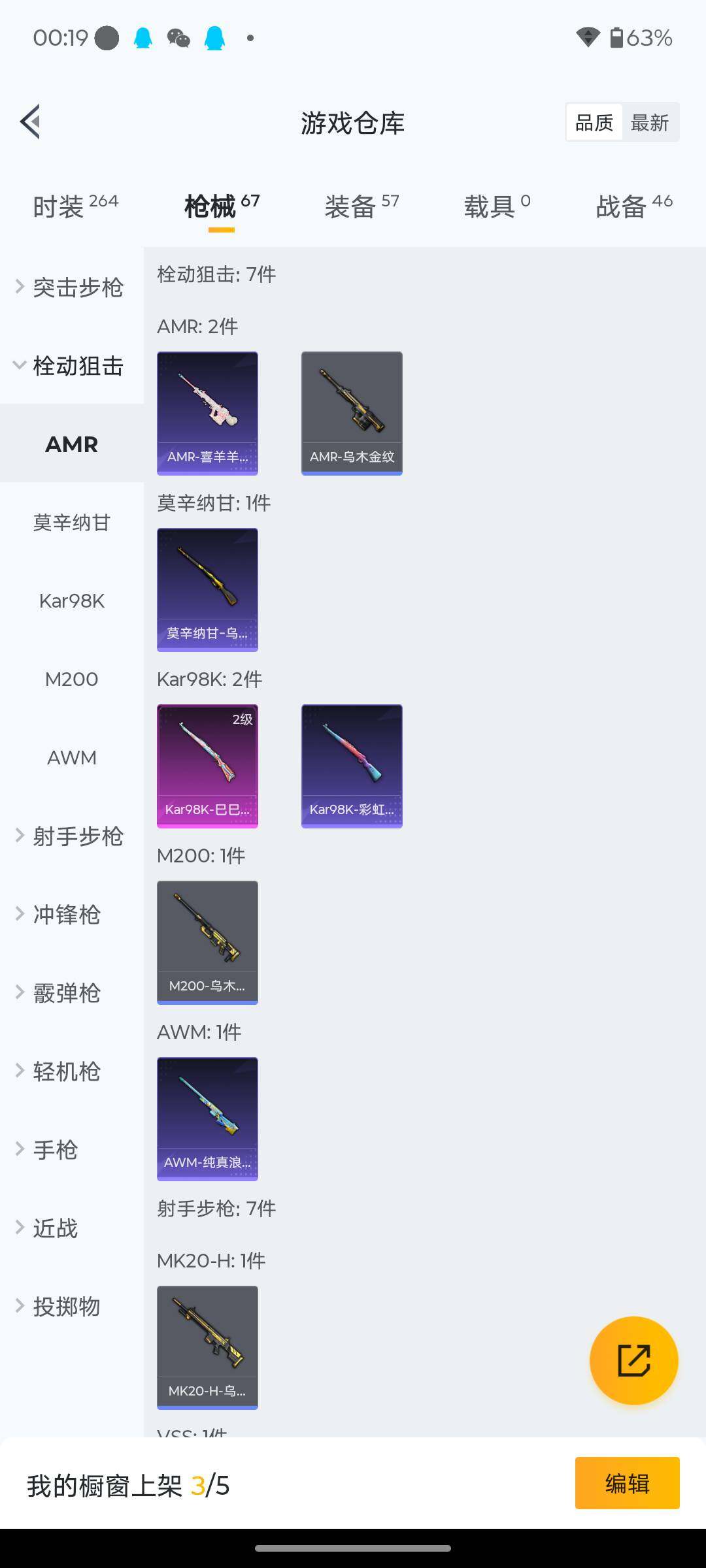Select 莫辛纳甘 in the sidebar

[x=72, y=523]
